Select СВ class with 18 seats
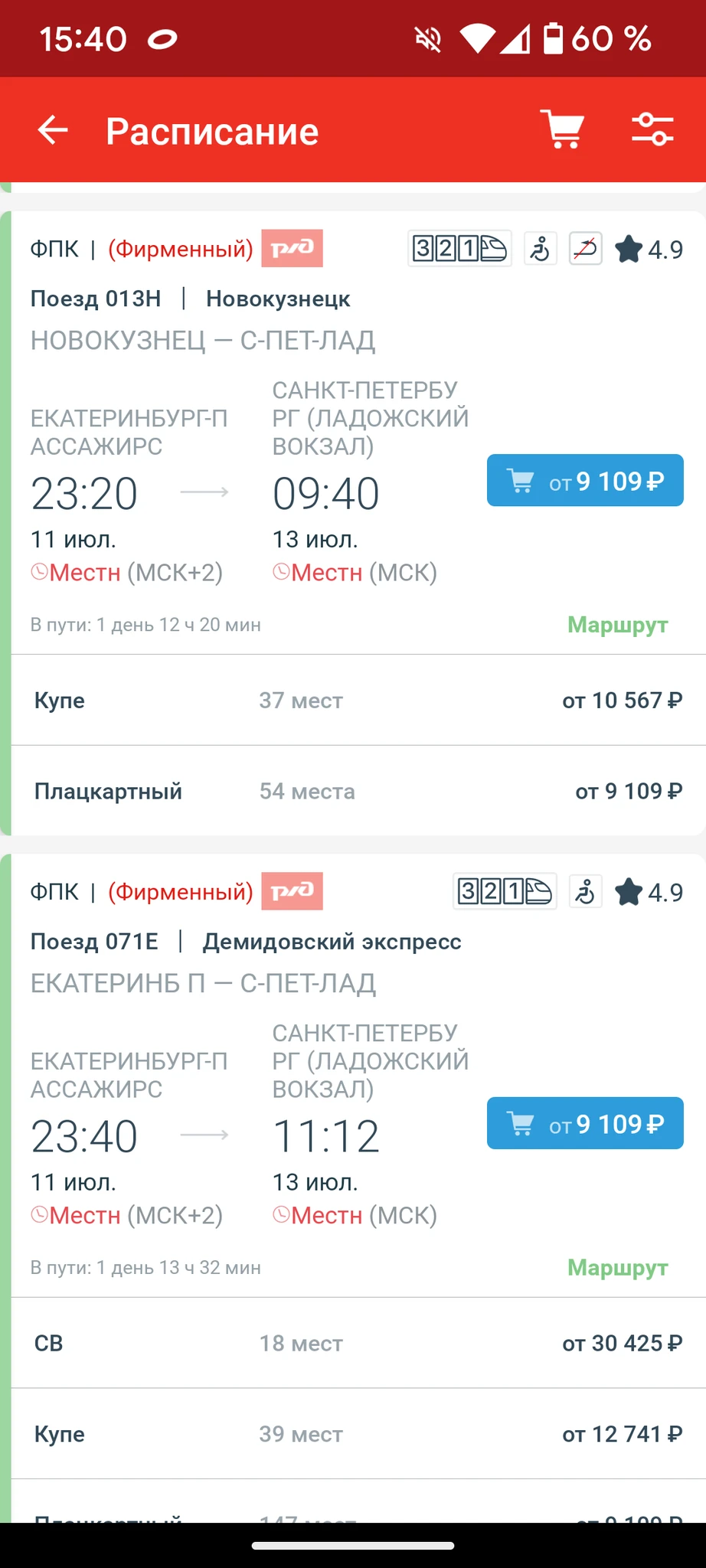Image resolution: width=706 pixels, height=1568 pixels. (x=358, y=1343)
